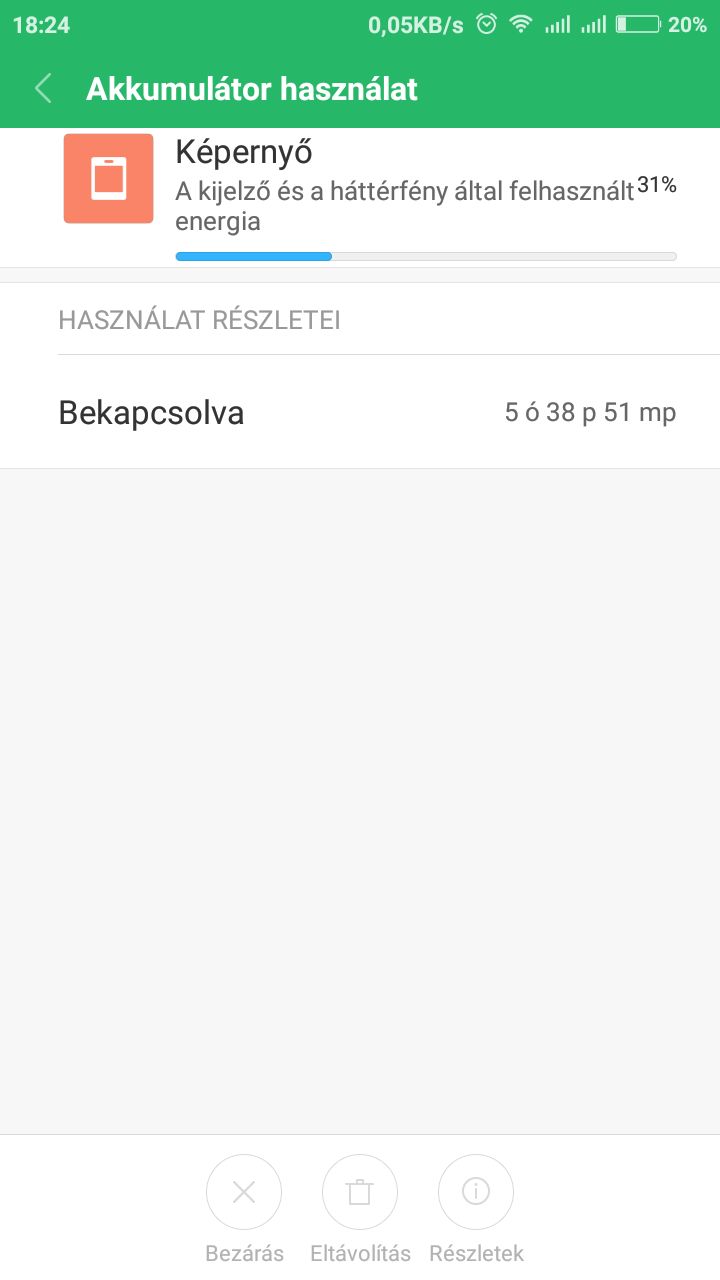The image size is (720, 1280).
Task: Go back from Akkumulátor használat
Action: point(43,89)
